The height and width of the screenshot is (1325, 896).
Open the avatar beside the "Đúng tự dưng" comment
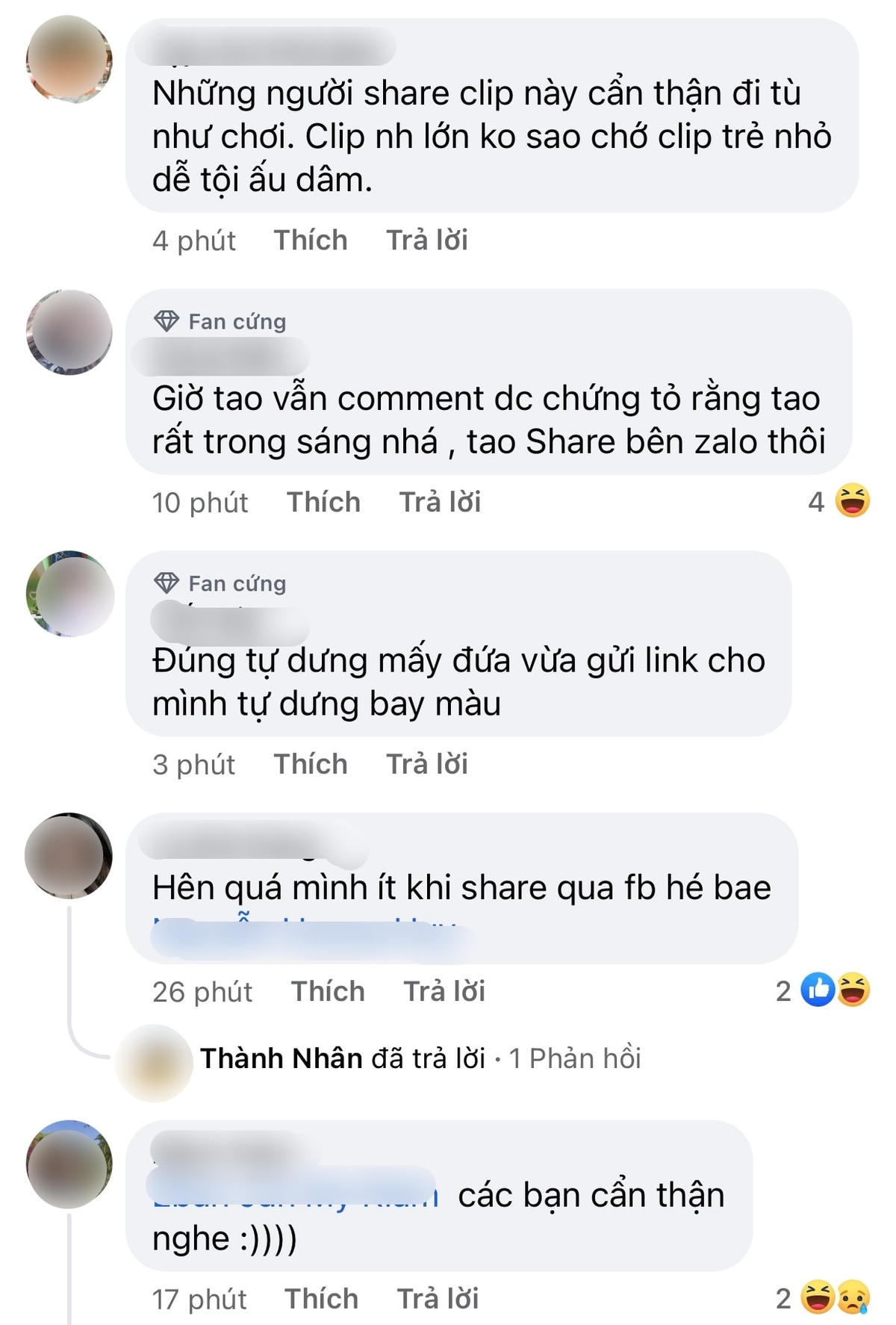(x=69, y=594)
